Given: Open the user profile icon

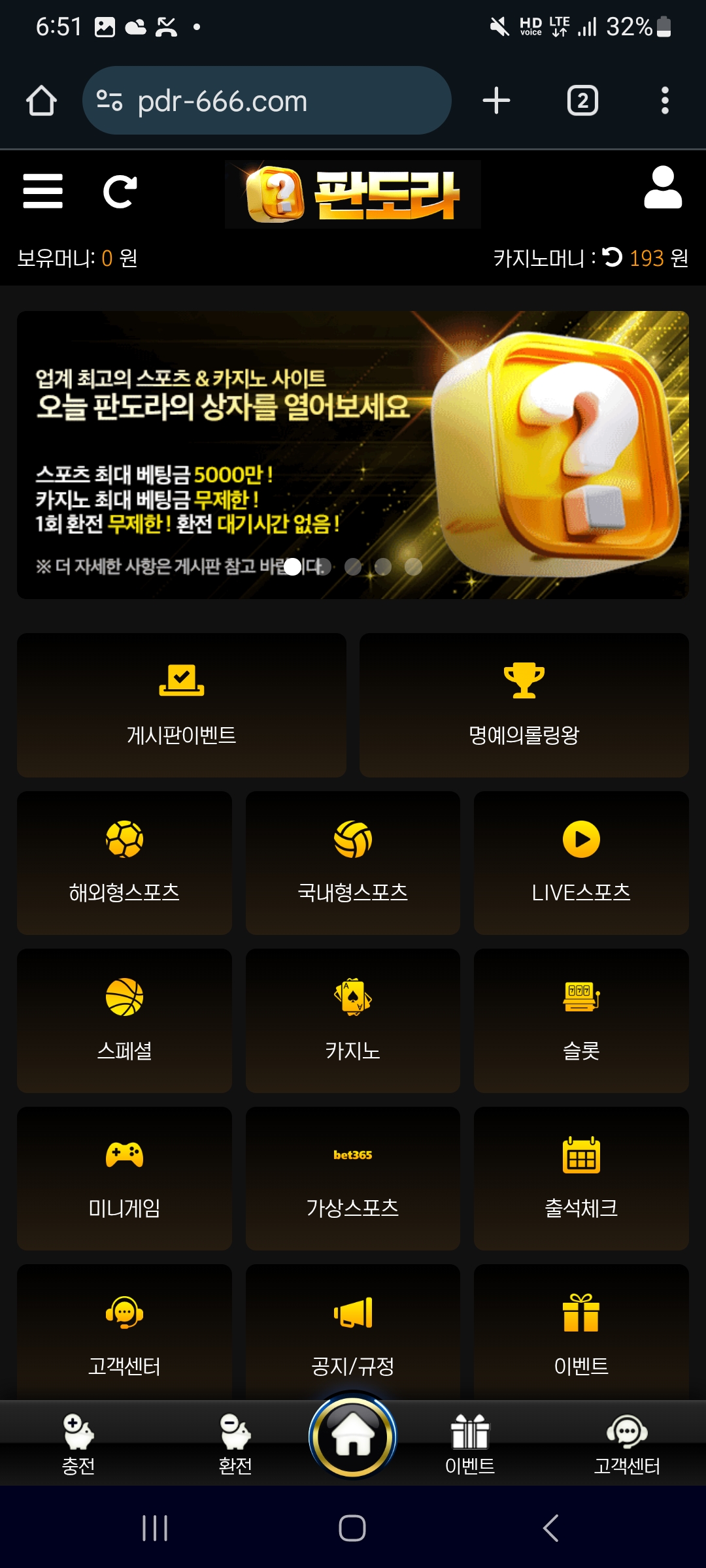Looking at the screenshot, I should 662,188.
